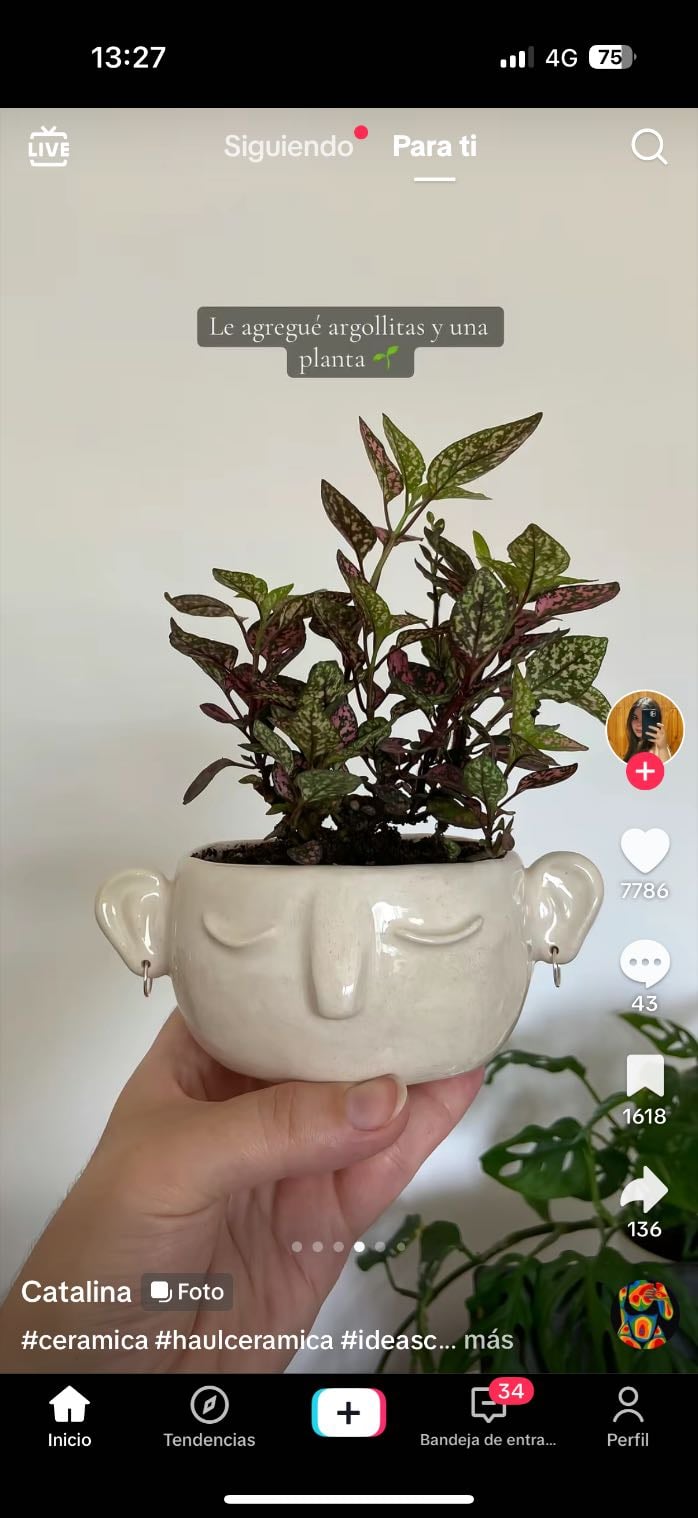Like this post with the heart
698x1518 pixels.
645,851
